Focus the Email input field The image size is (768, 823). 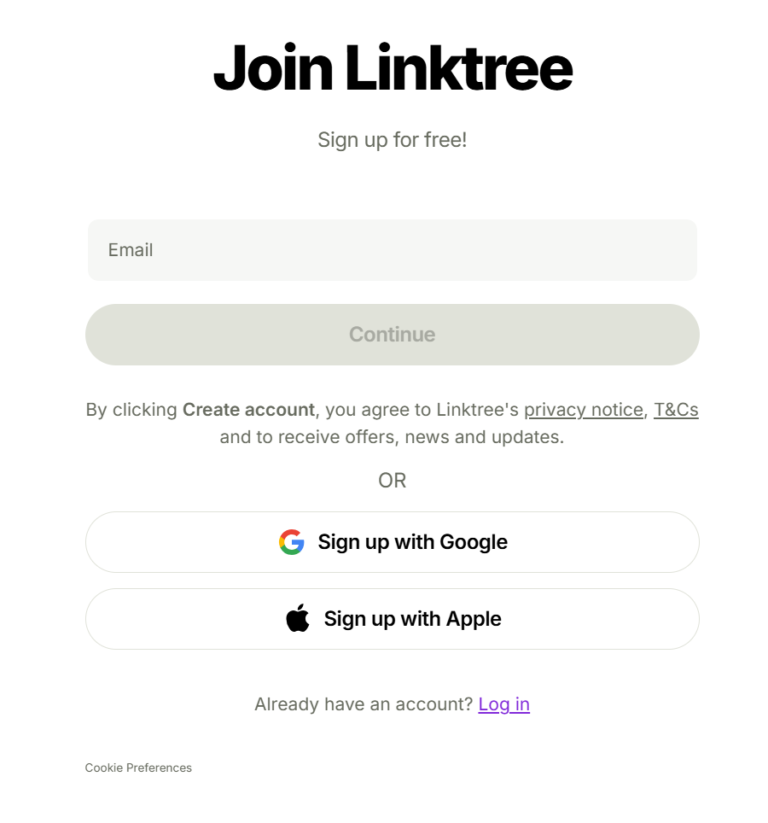click(x=392, y=250)
